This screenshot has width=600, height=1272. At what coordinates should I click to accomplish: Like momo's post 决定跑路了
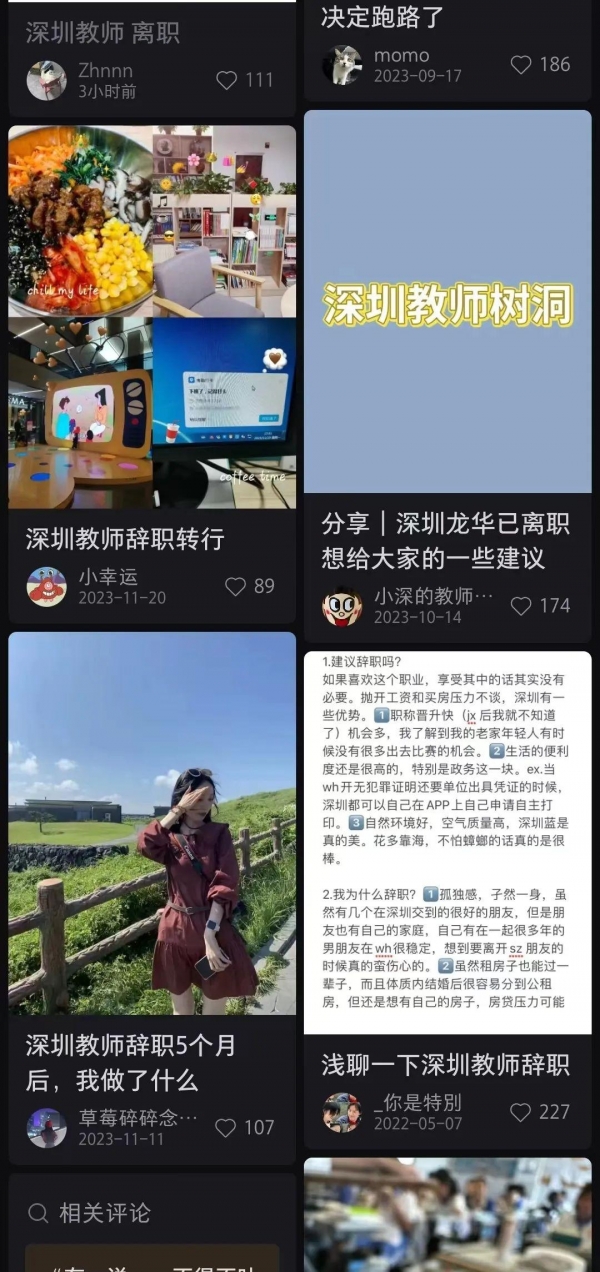coord(522,65)
